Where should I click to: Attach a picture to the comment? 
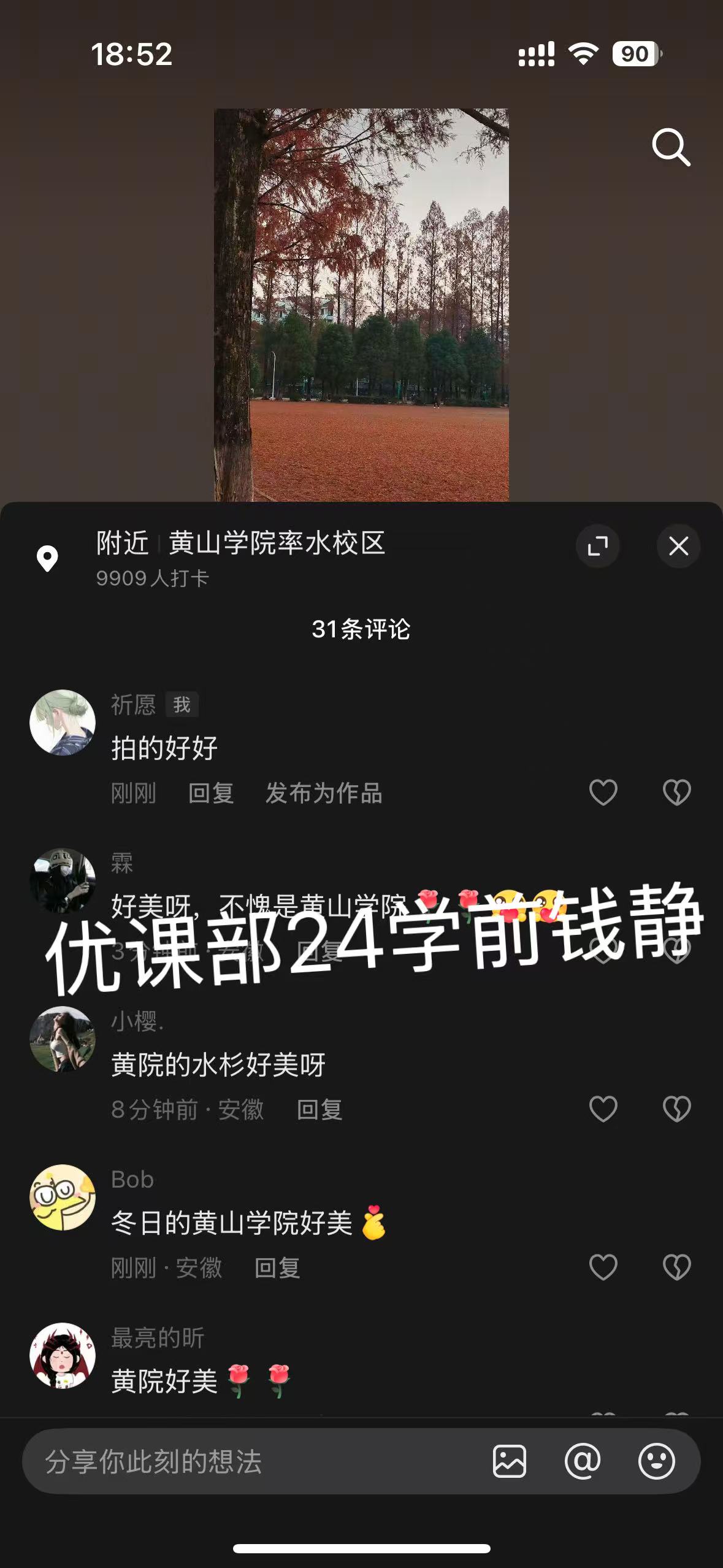point(509,1461)
